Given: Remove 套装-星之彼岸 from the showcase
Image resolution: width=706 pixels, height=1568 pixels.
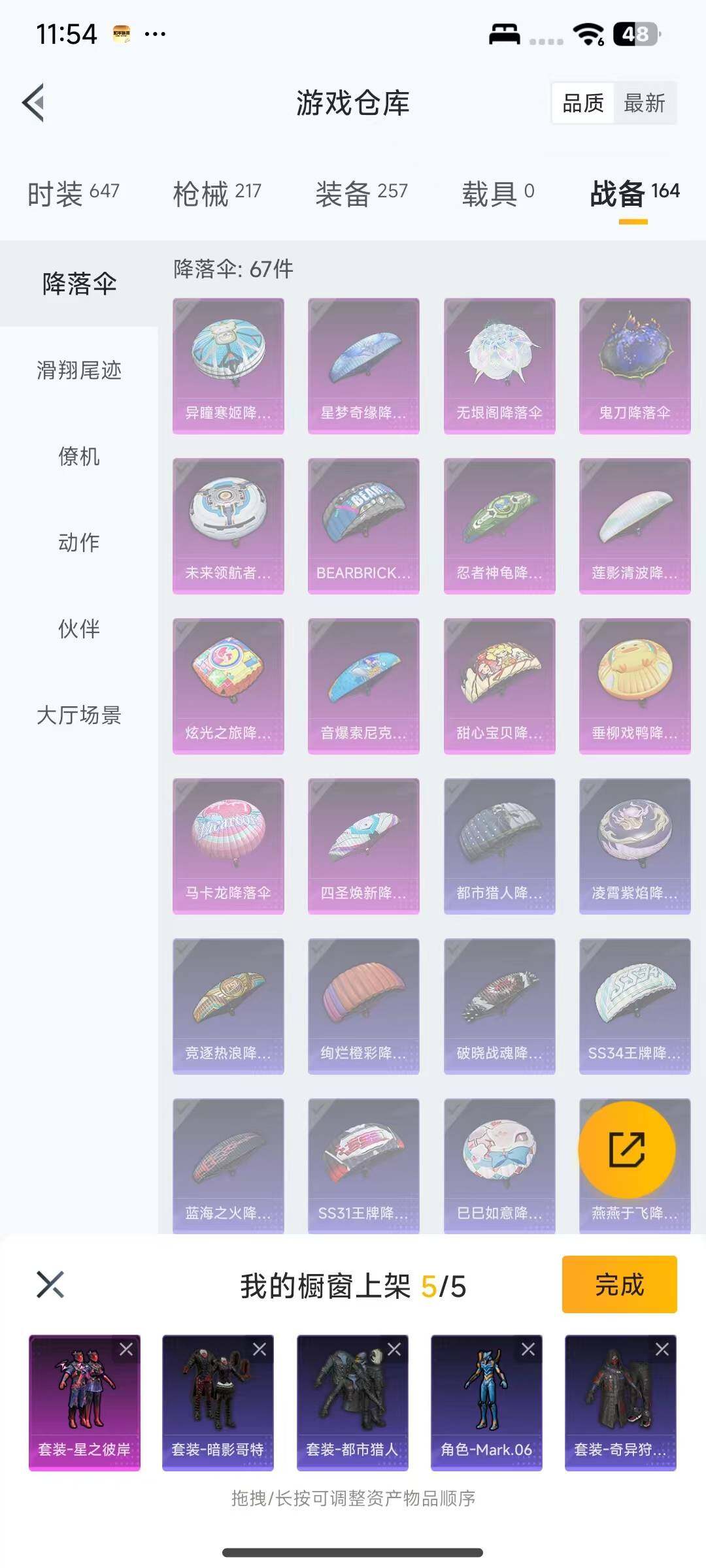Looking at the screenshot, I should click(126, 1350).
